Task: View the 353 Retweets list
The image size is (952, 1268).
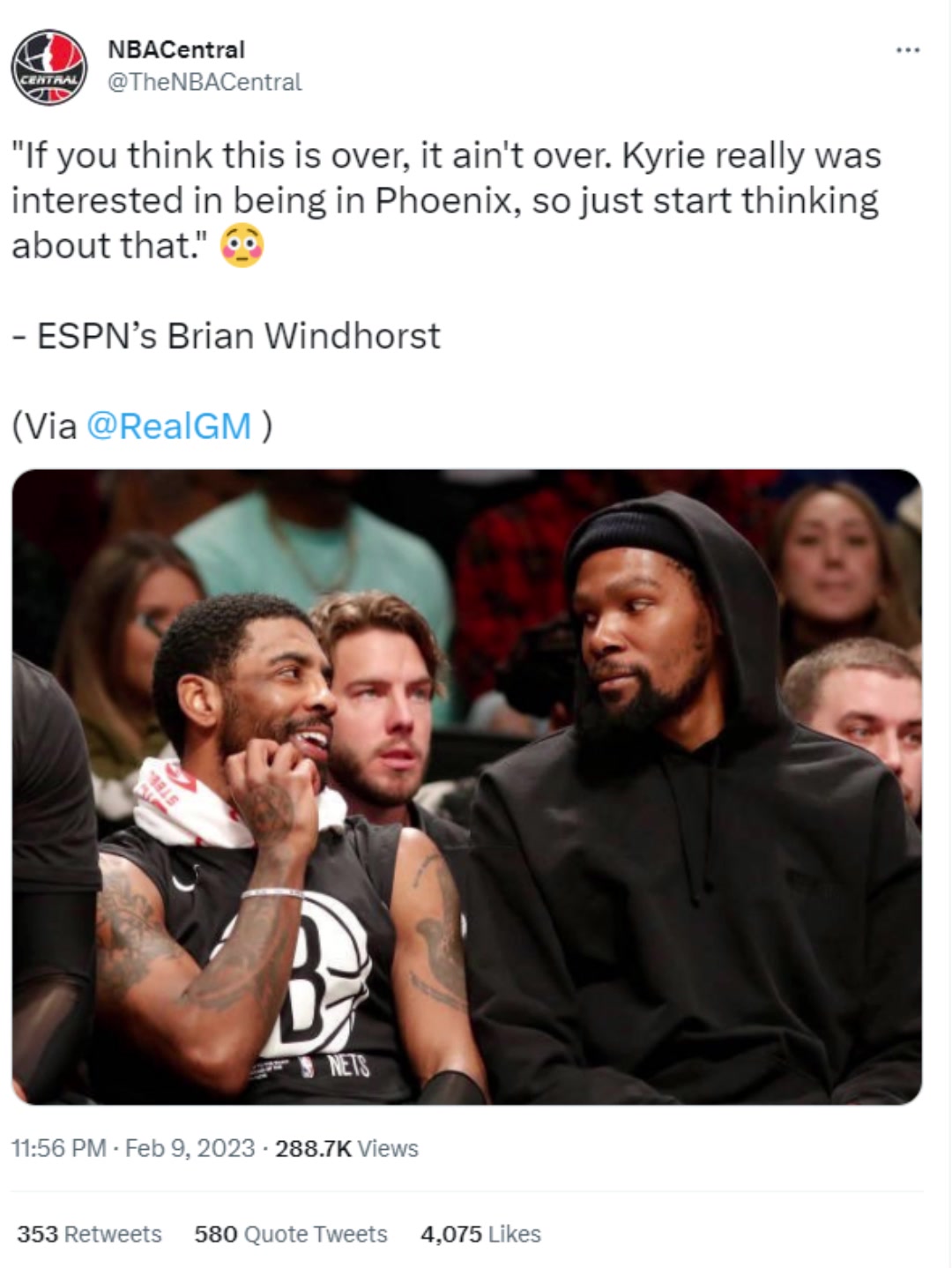Action: tap(89, 1234)
